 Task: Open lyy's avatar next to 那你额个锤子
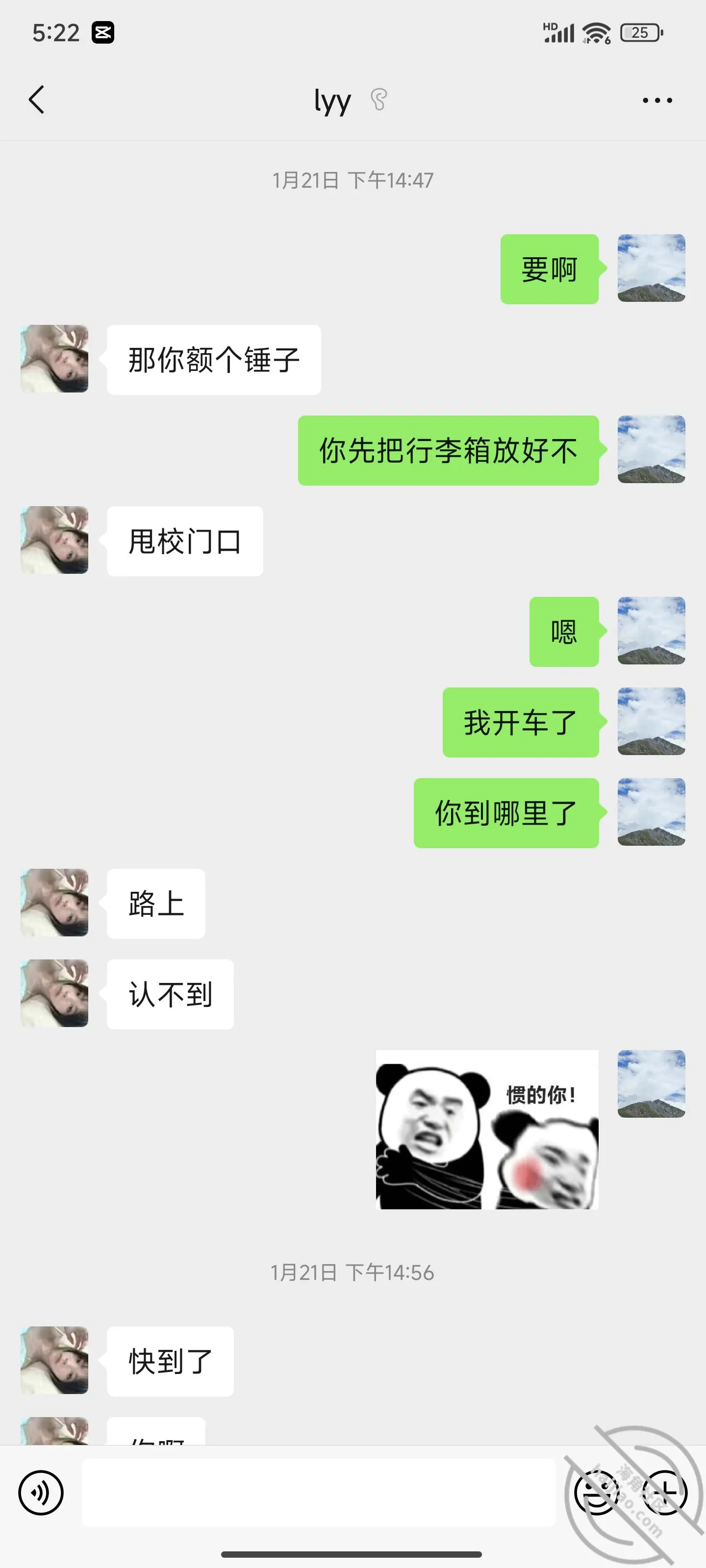54,359
